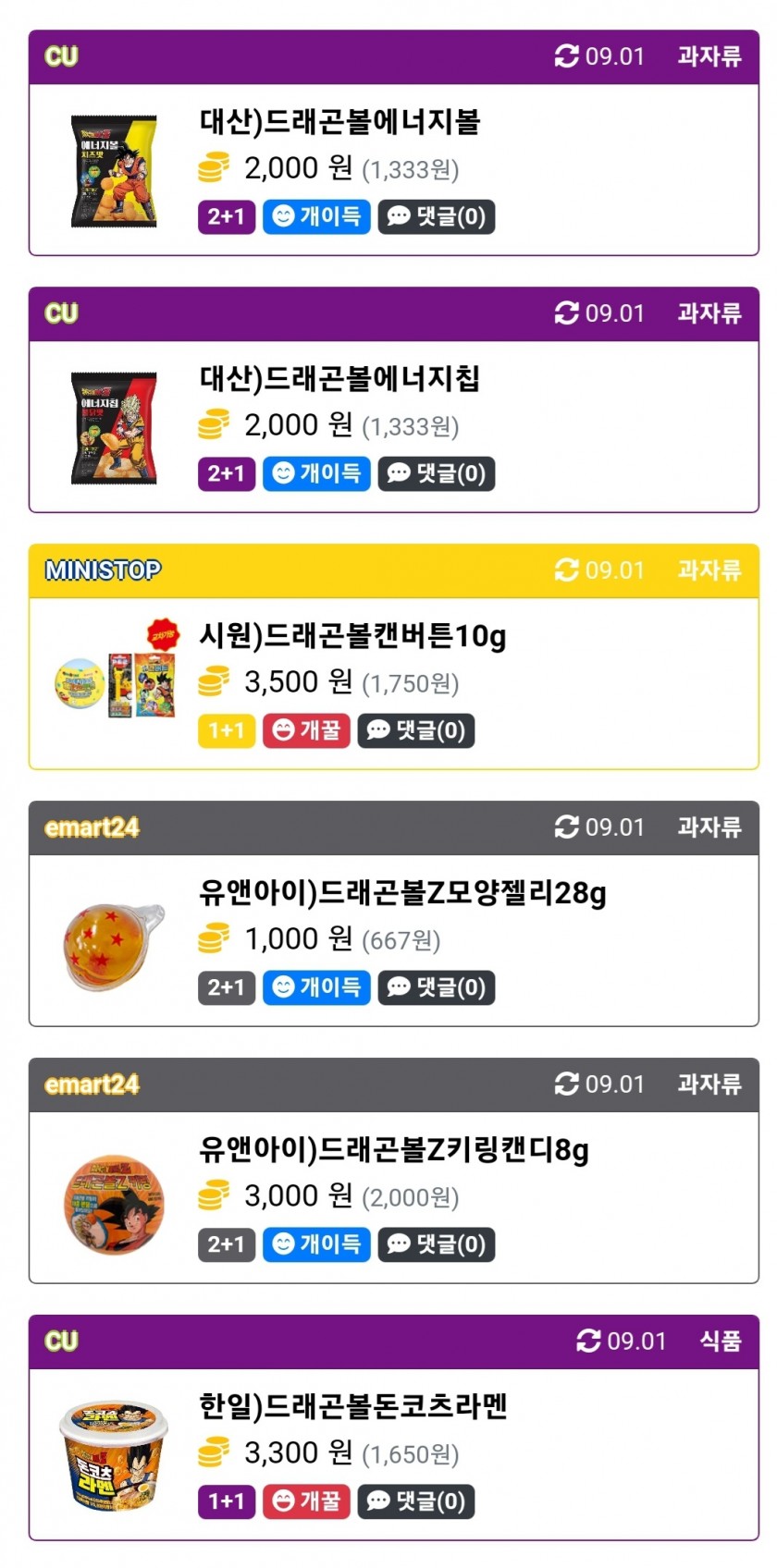Vote 개이득 on 대산)드래곤볼에너지볼

(x=316, y=216)
